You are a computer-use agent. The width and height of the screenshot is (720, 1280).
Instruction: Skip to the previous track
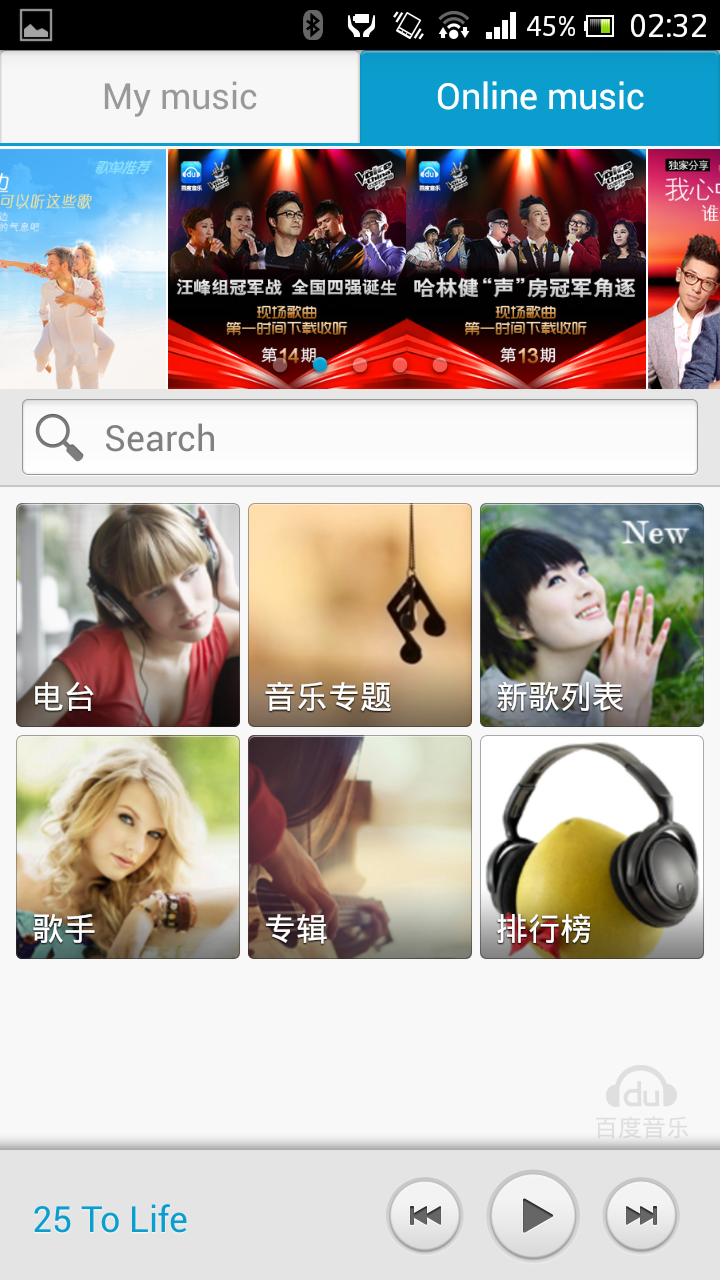(425, 1215)
